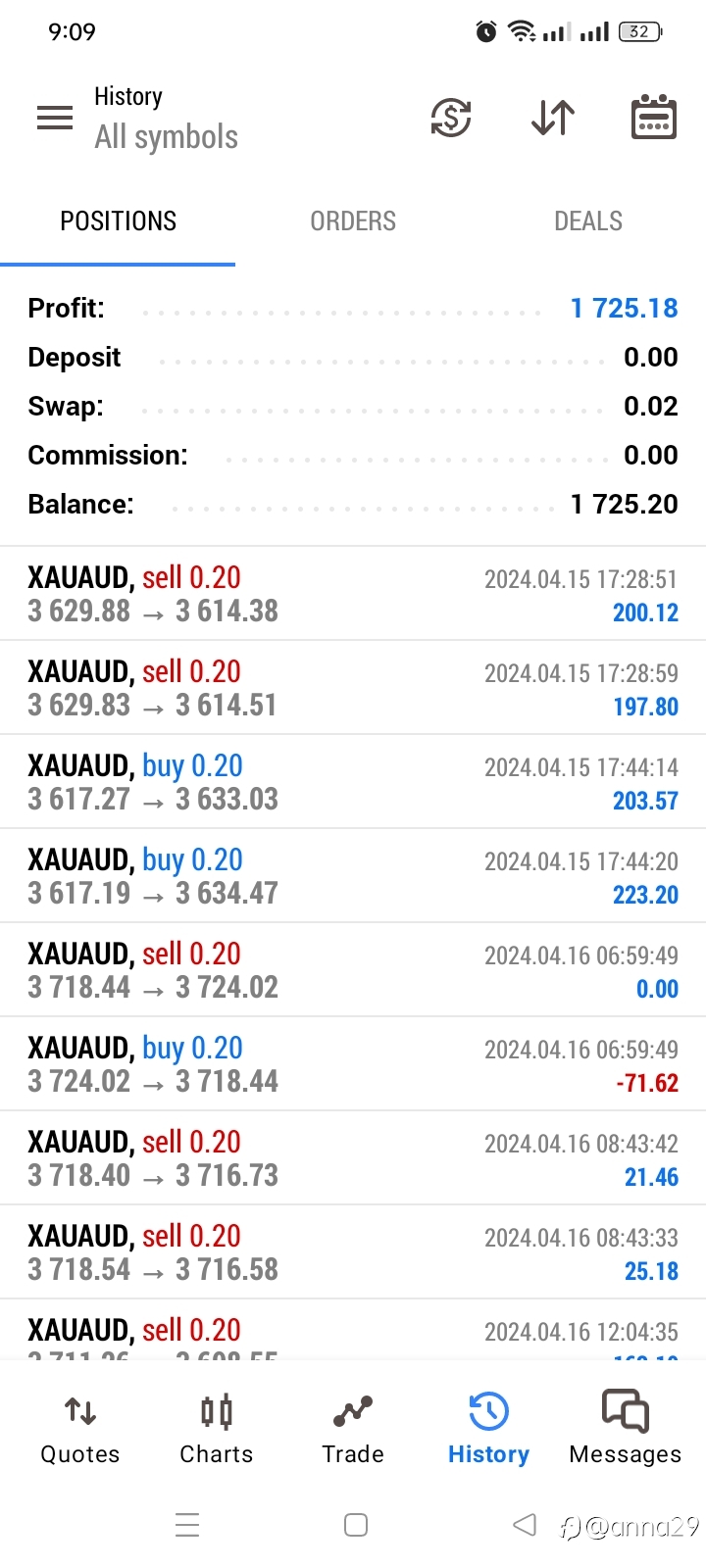Select the POSITIONS tab
Viewport: 706px width, 1568px height.
tap(119, 221)
